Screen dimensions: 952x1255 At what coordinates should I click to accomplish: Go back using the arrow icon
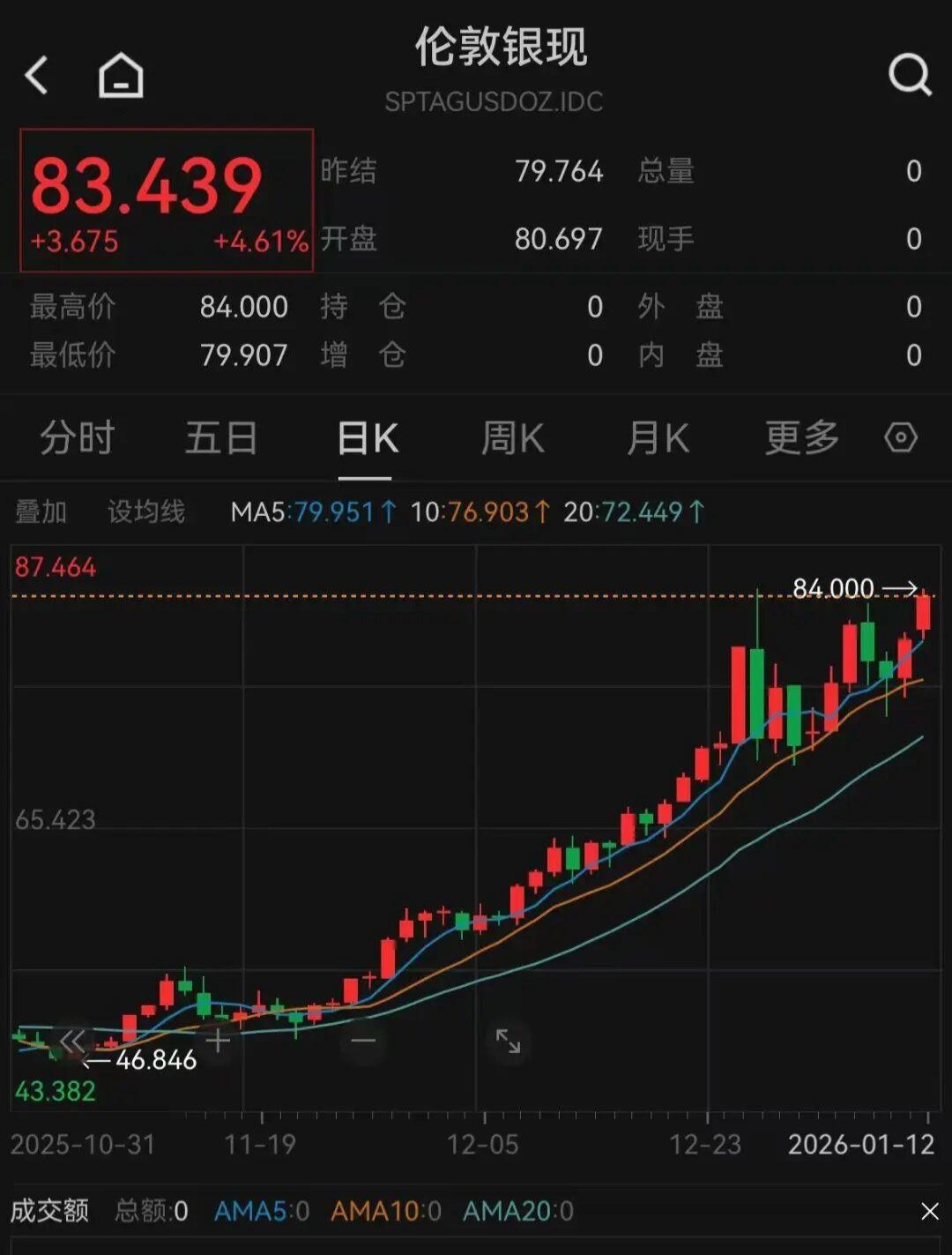coord(37,75)
